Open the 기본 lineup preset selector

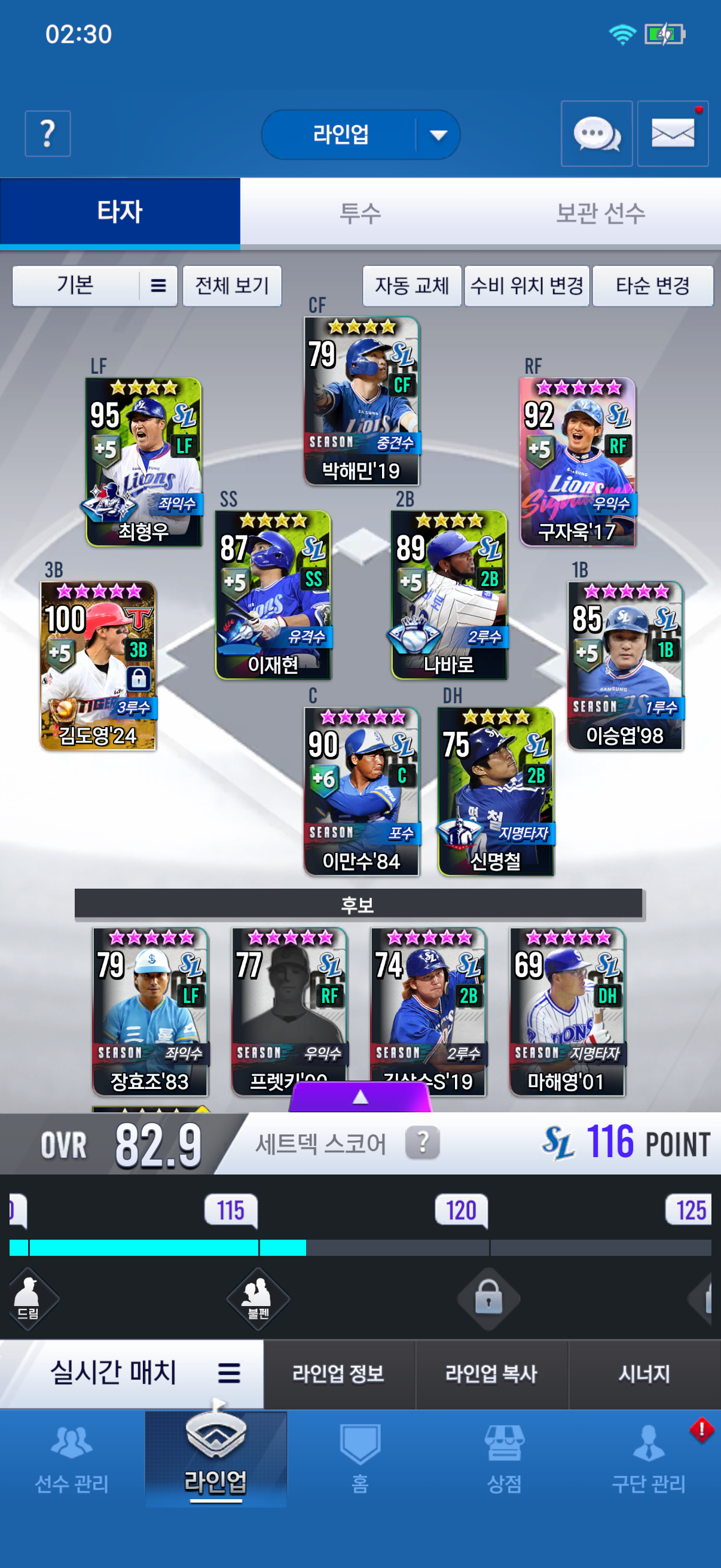94,285
